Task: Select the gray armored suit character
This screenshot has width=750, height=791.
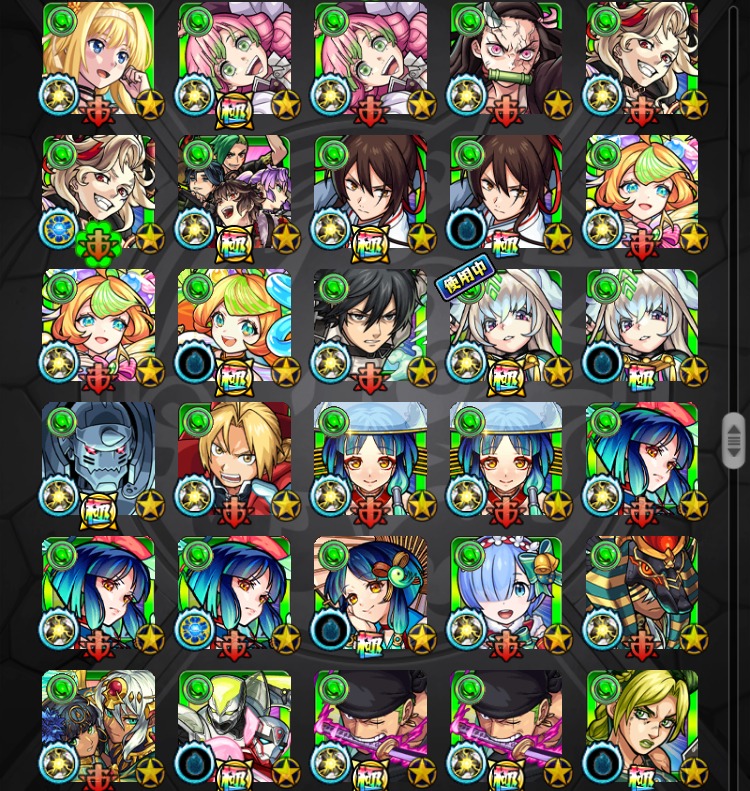Action: [98, 460]
